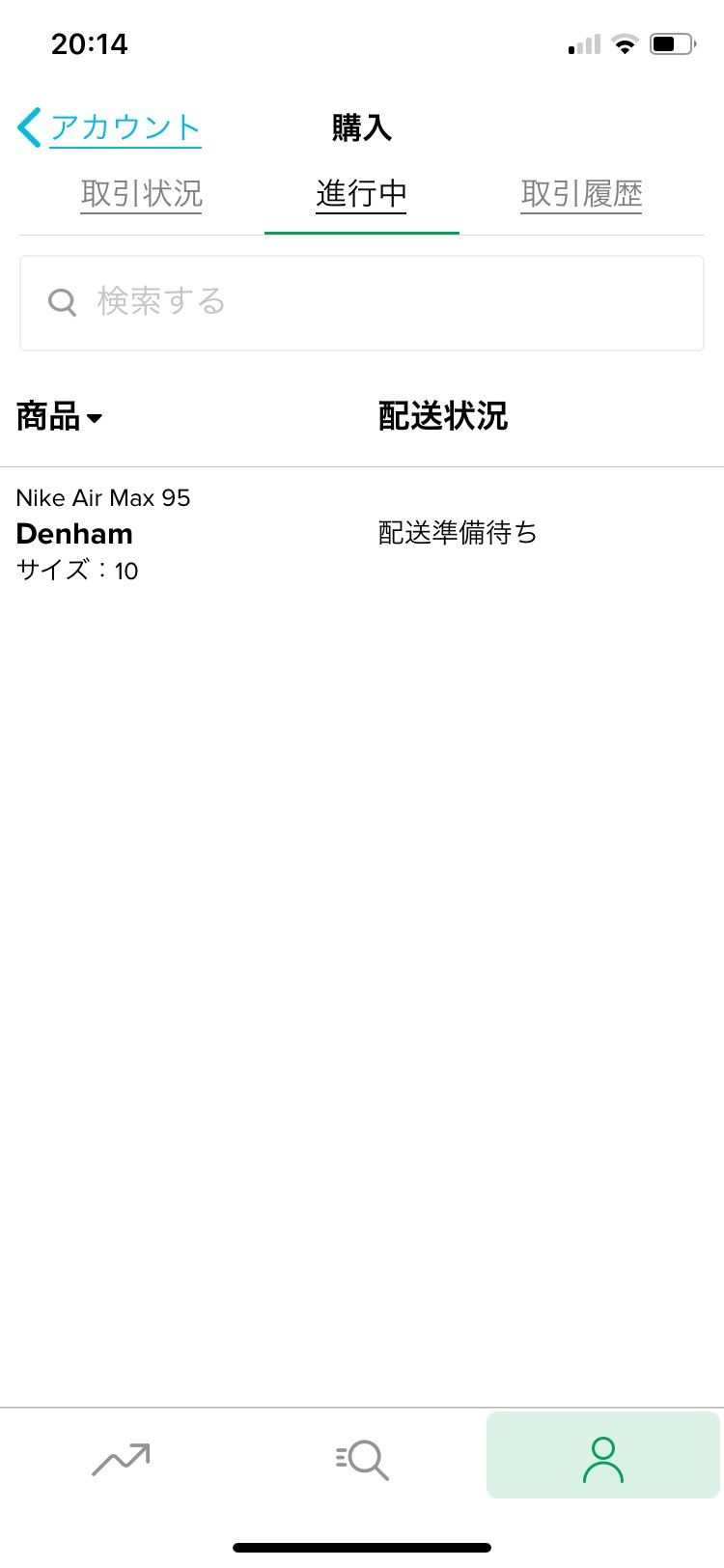Select the 進行中 tab
The width and height of the screenshot is (724, 1568).
point(361,194)
